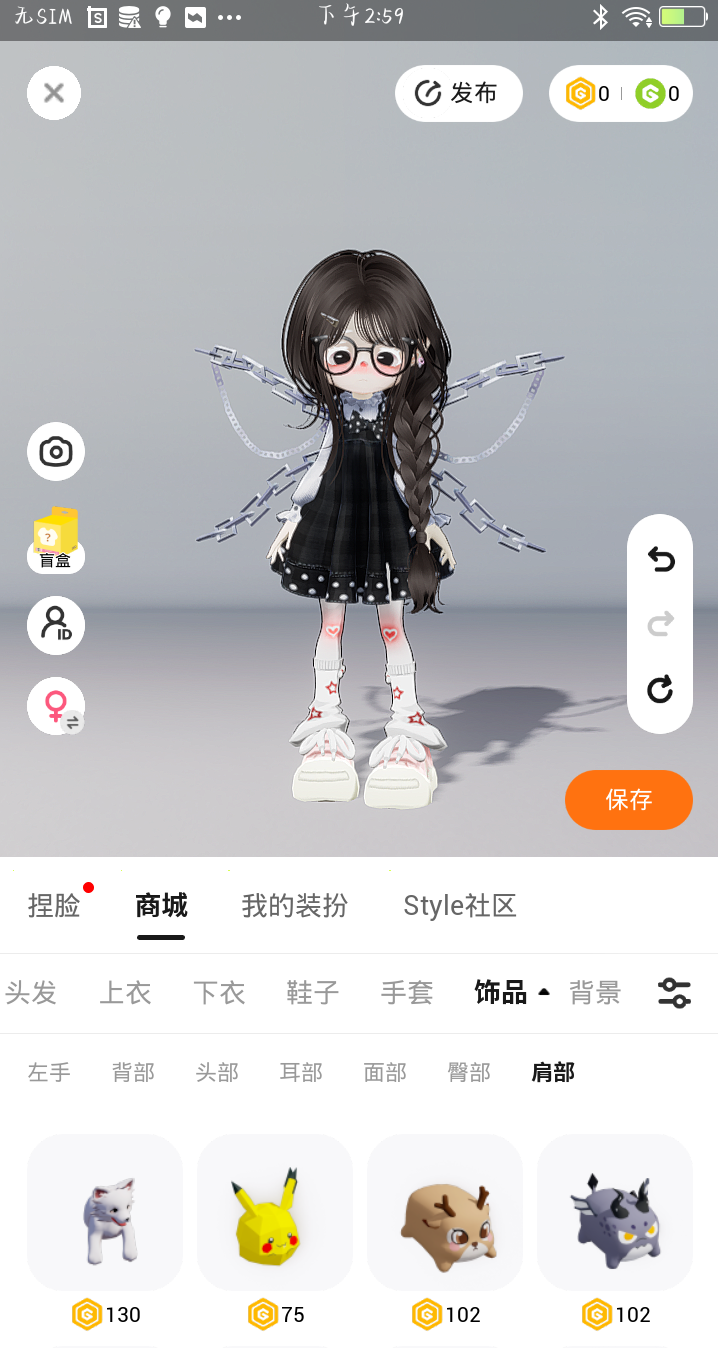Select the grey horned creature item
718x1348 pixels.
615,1212
